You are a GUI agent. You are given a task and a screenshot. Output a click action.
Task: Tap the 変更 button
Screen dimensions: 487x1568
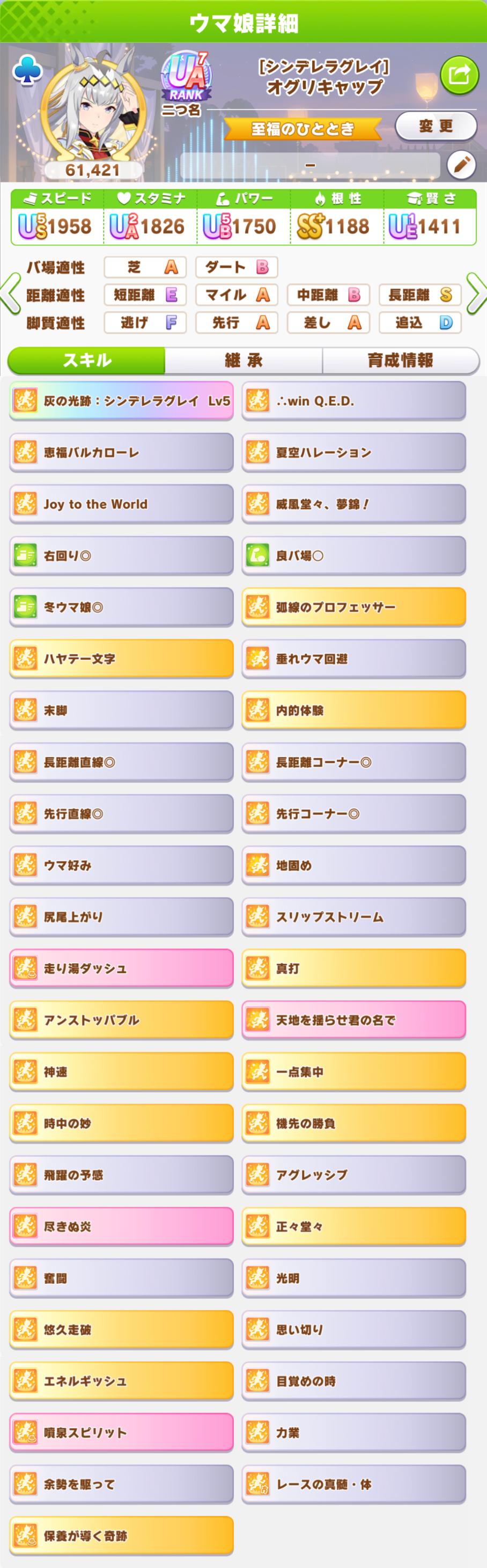tap(436, 127)
